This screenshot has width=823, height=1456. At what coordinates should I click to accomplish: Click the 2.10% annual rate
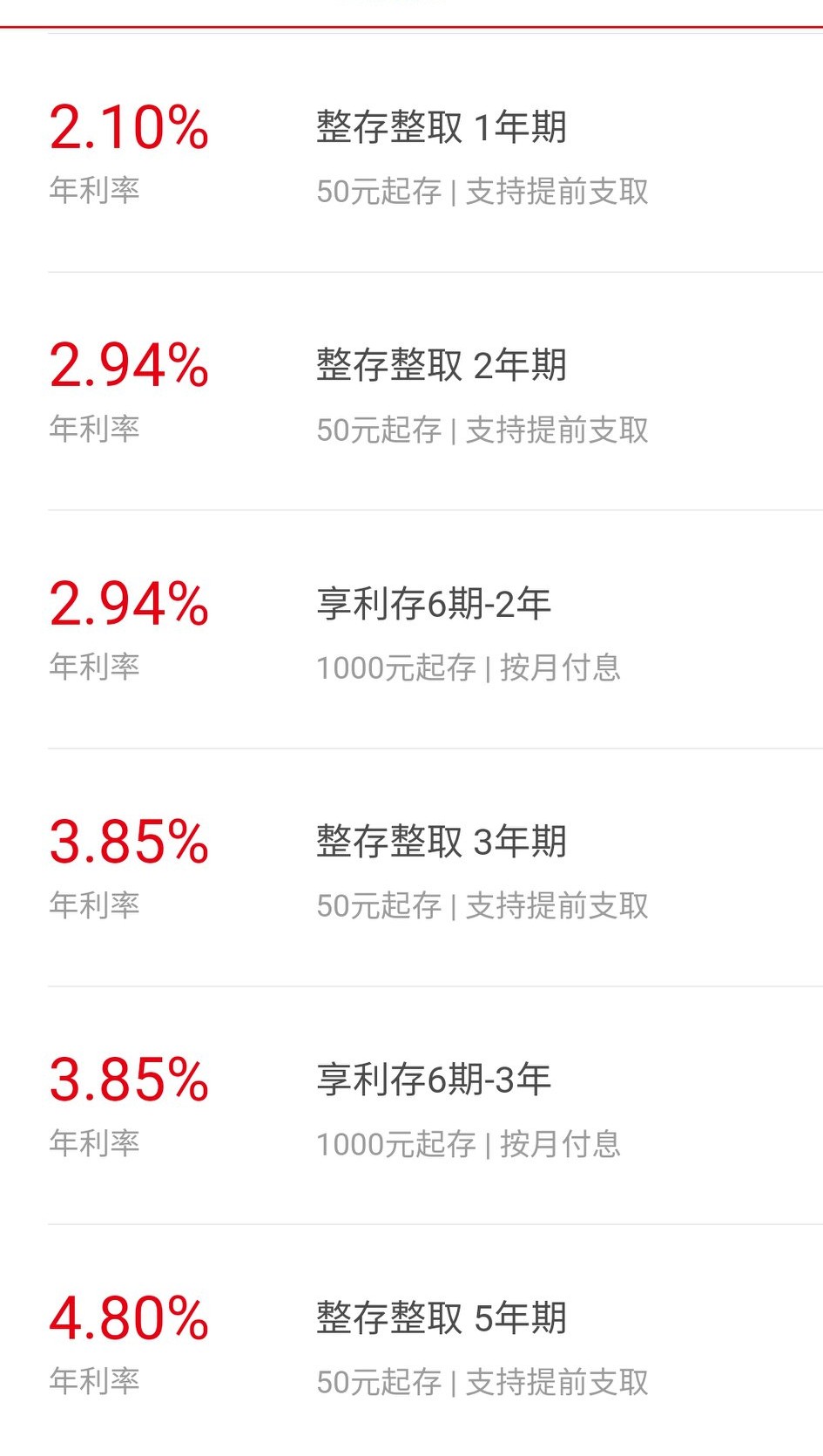pos(129,129)
